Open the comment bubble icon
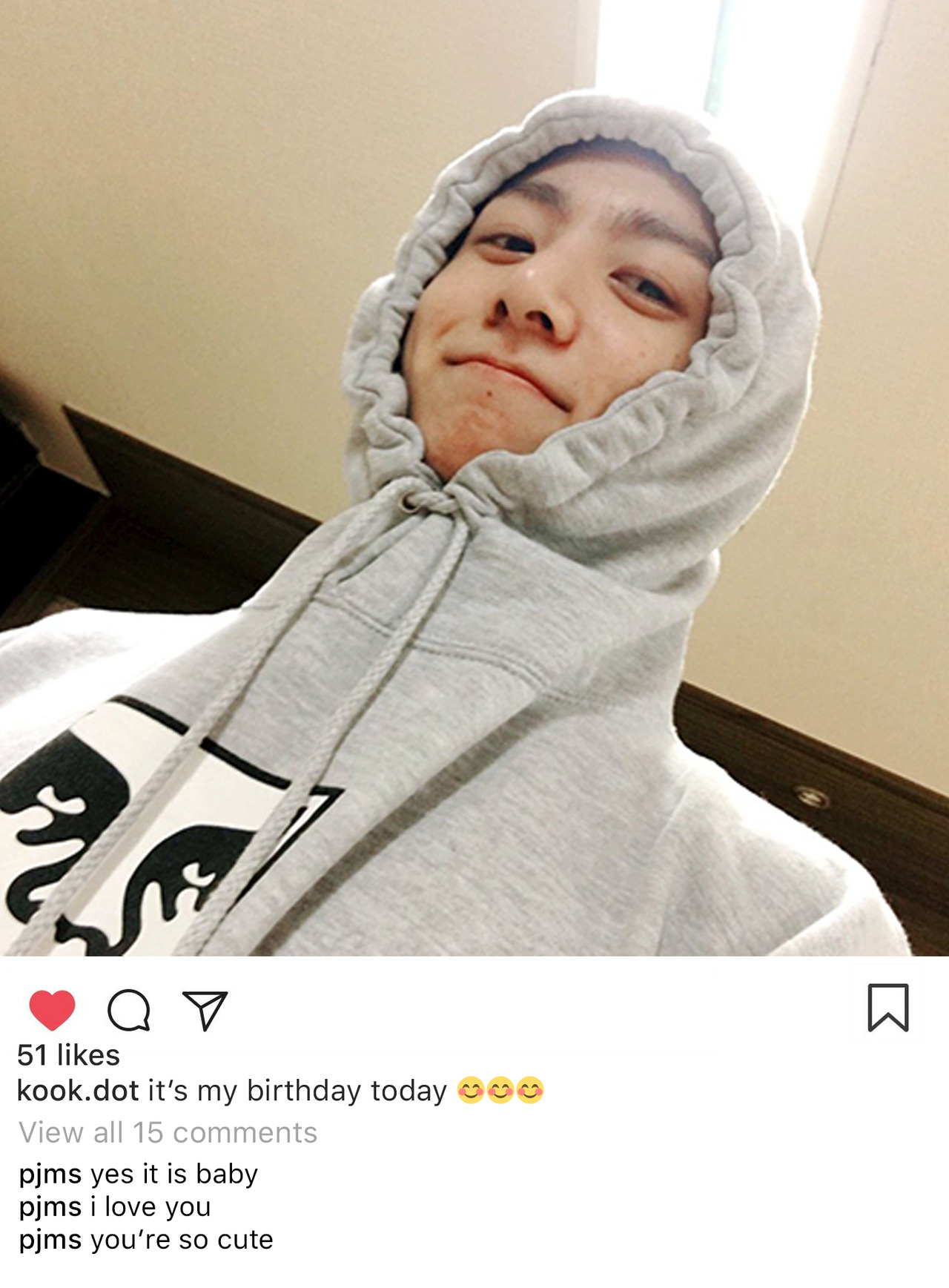 (x=129, y=1010)
